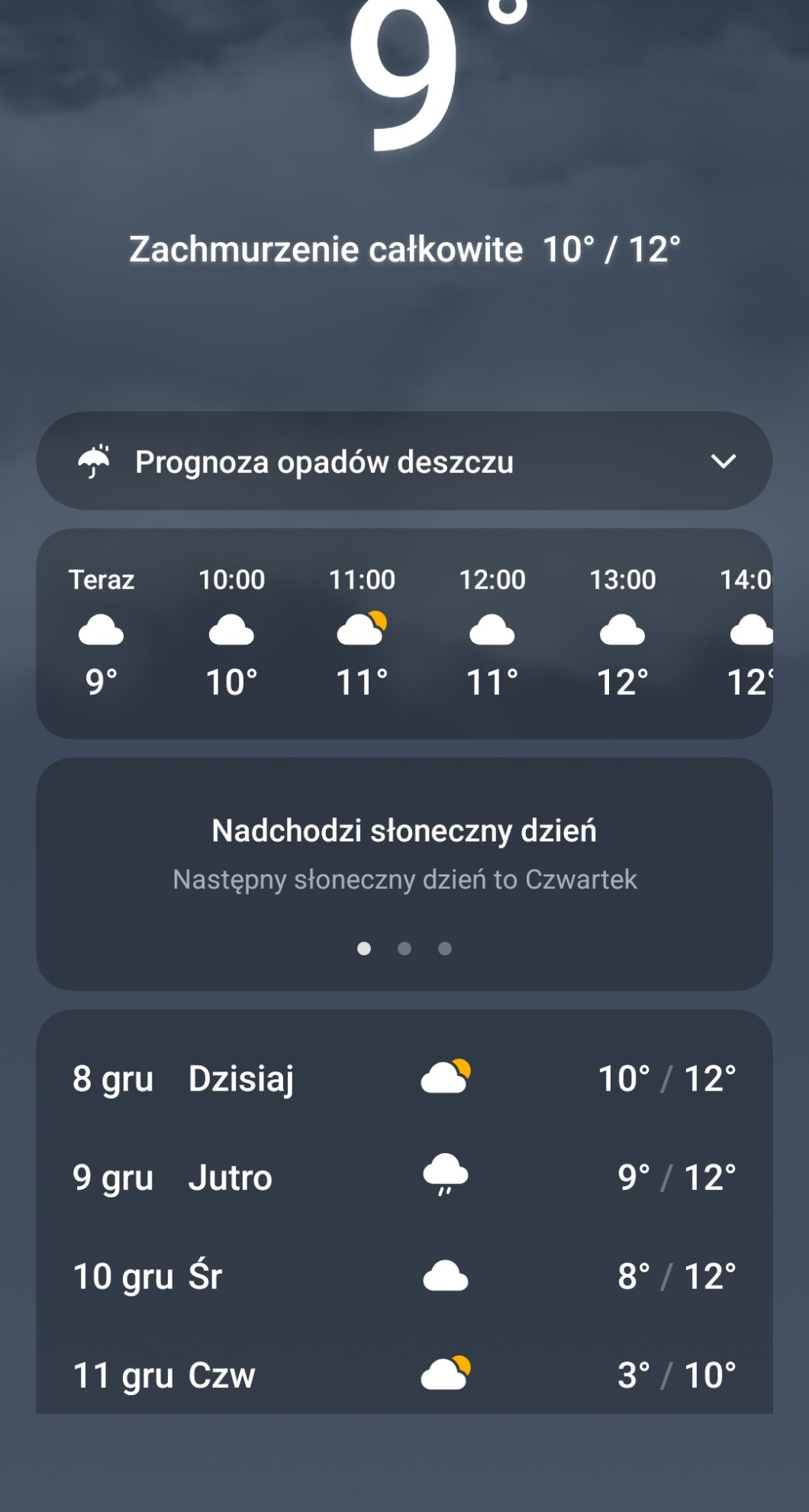Image resolution: width=809 pixels, height=1512 pixels.
Task: Expand the Prognoza opadów deszczu panel
Action: 722,461
